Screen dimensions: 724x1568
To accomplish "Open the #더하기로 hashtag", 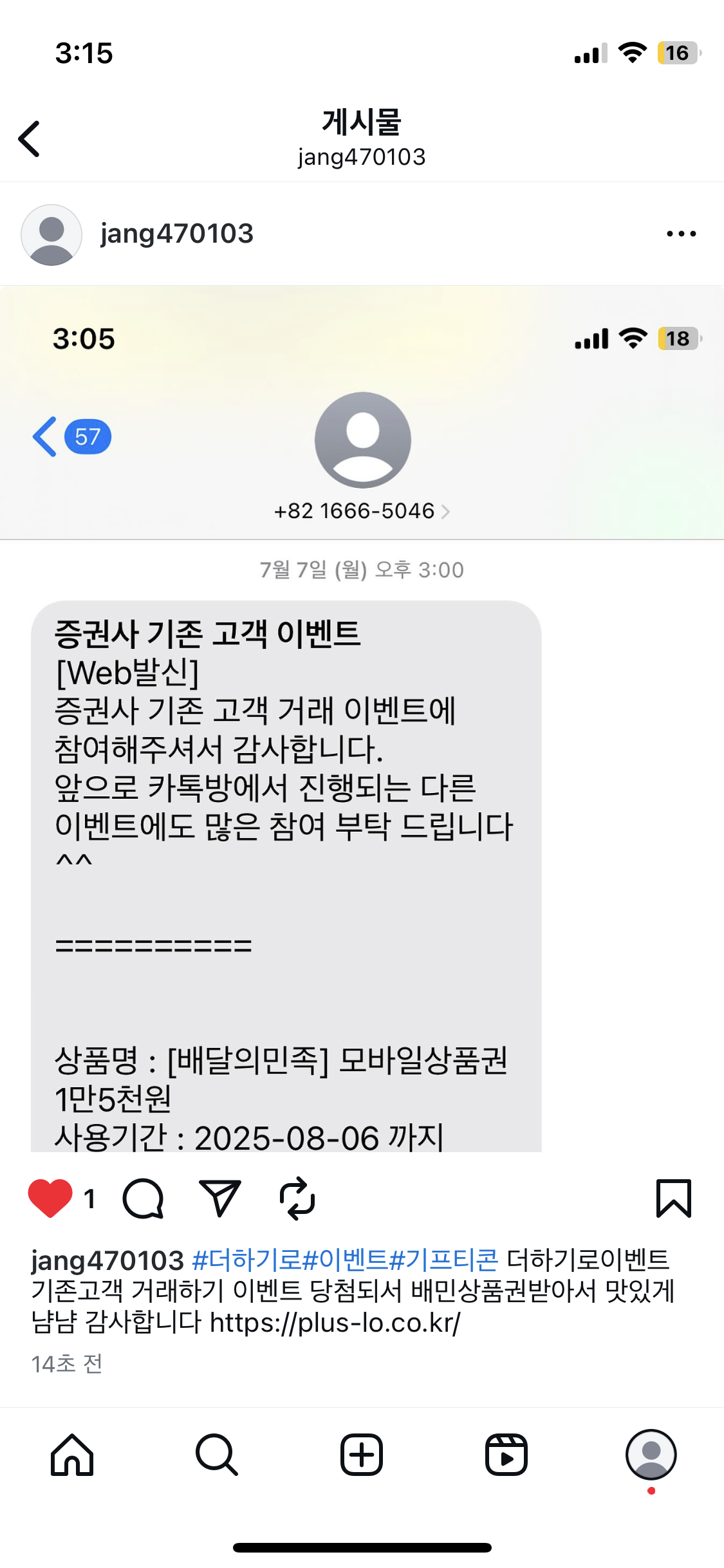I will click(246, 1260).
